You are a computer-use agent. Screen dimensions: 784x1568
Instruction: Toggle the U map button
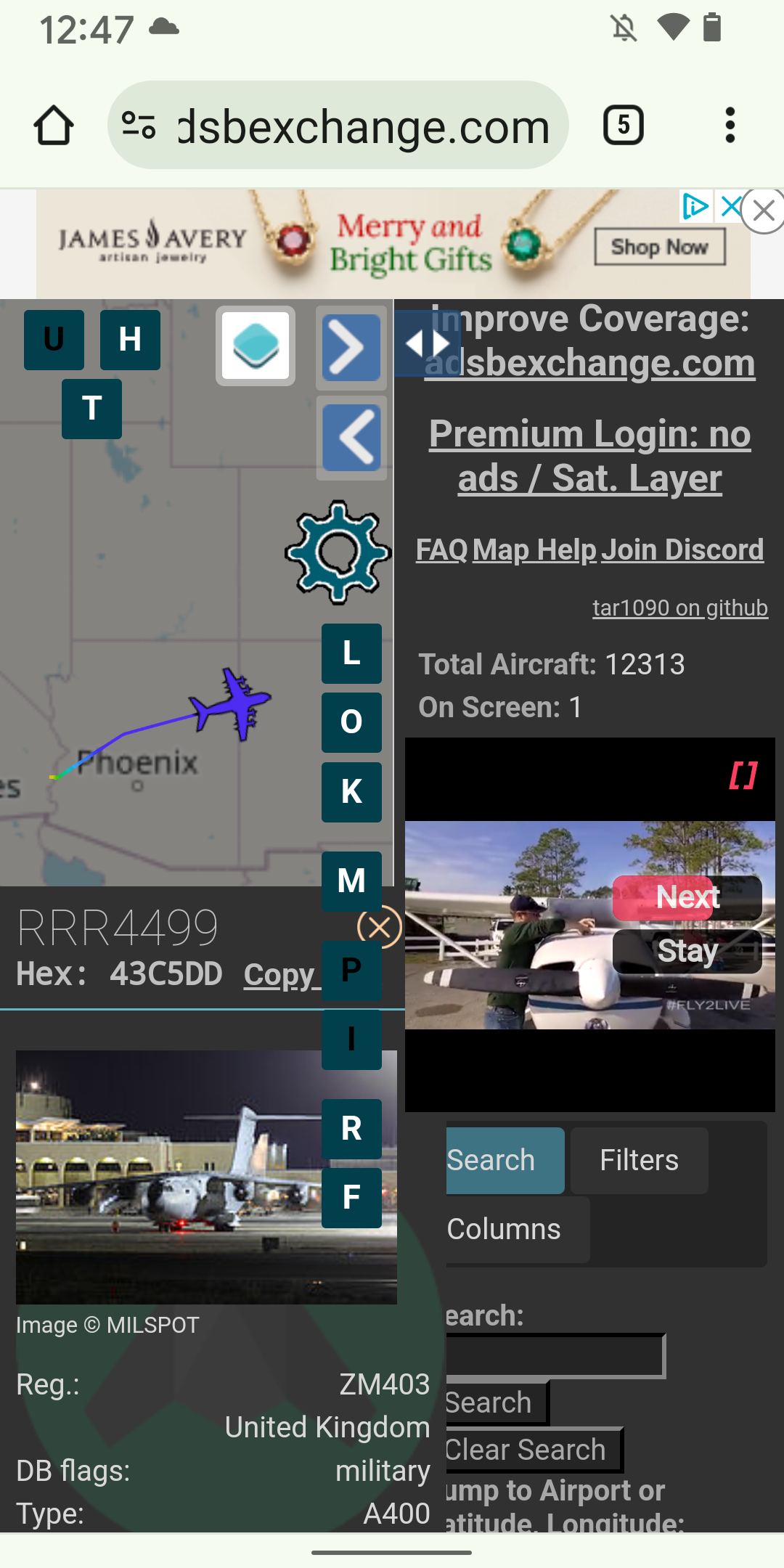(54, 340)
